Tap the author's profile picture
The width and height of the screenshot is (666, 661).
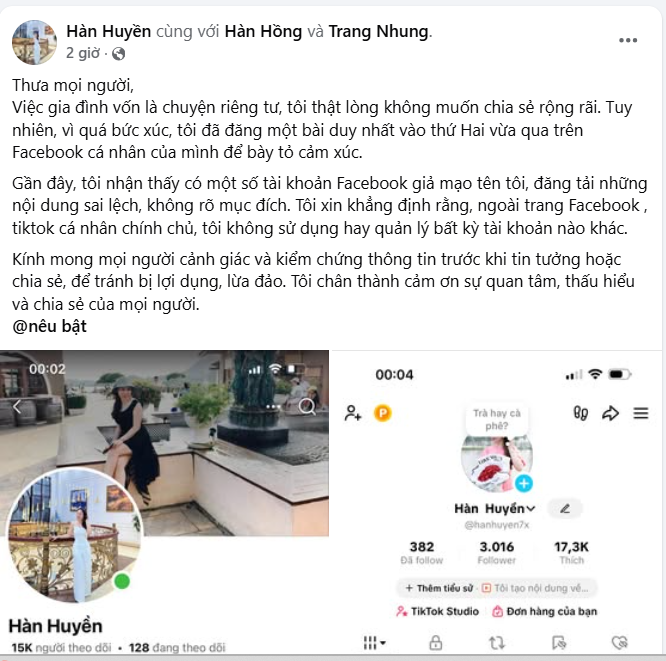point(35,41)
